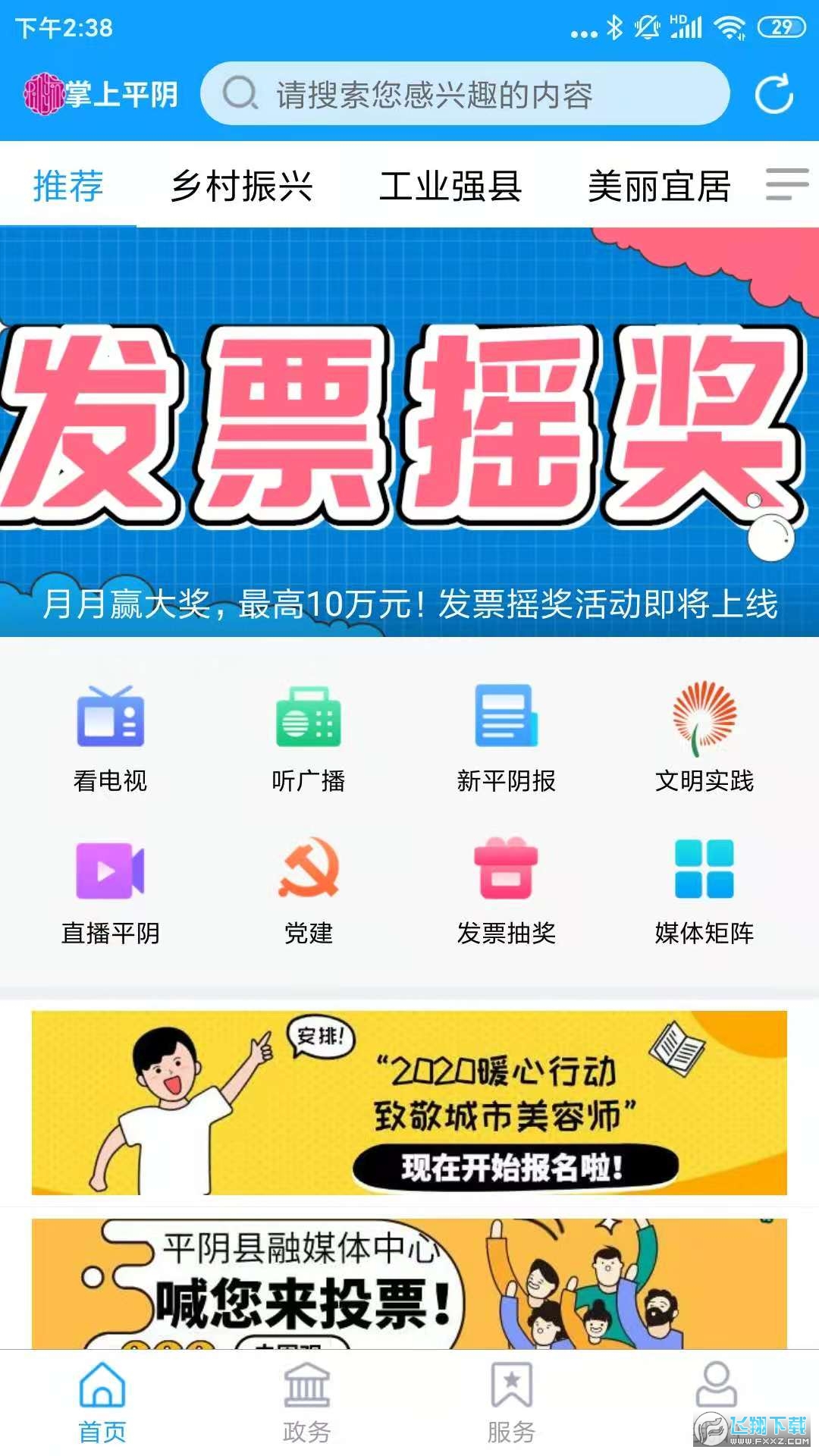
Task: Go to the 政务 tab
Action: click(x=306, y=1403)
